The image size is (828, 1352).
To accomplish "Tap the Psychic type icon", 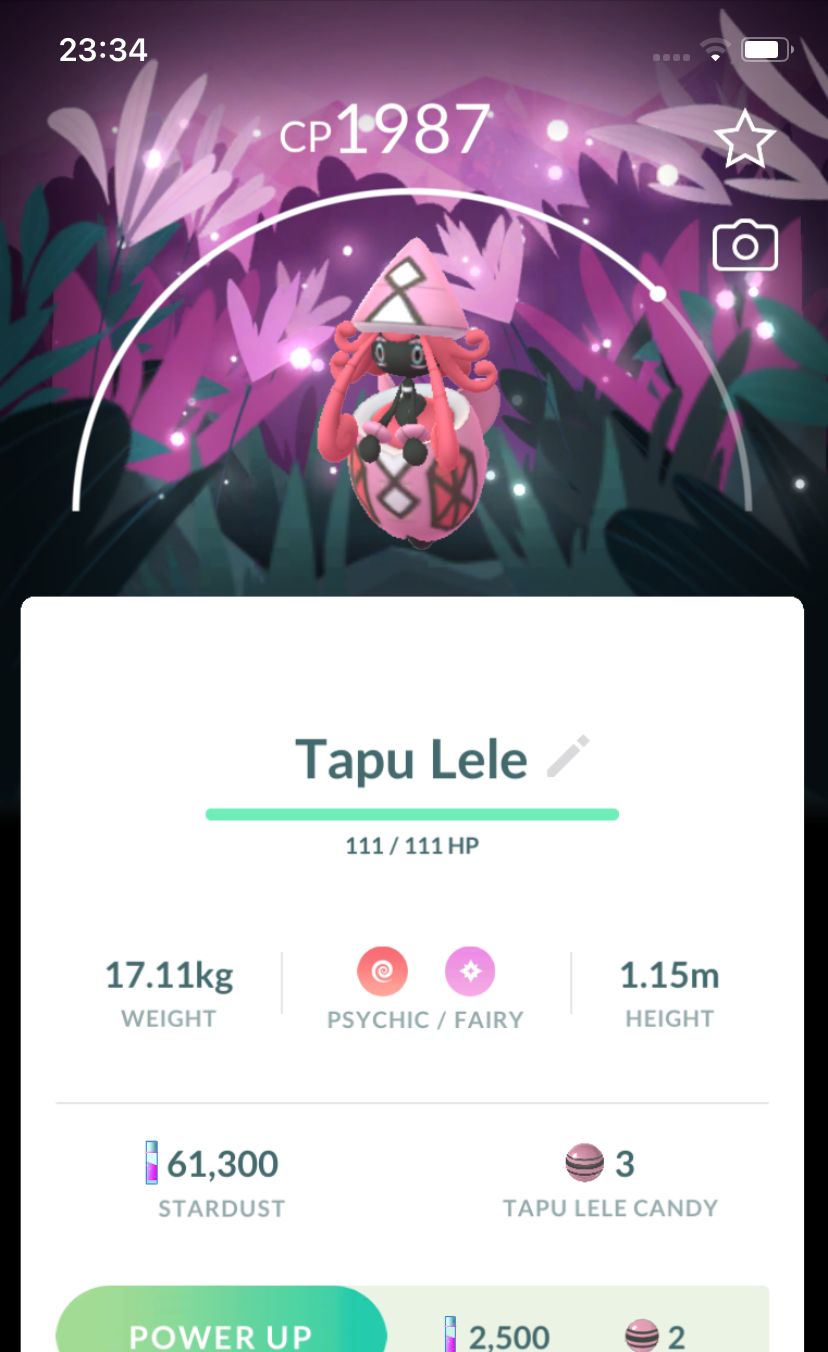I will [x=383, y=970].
